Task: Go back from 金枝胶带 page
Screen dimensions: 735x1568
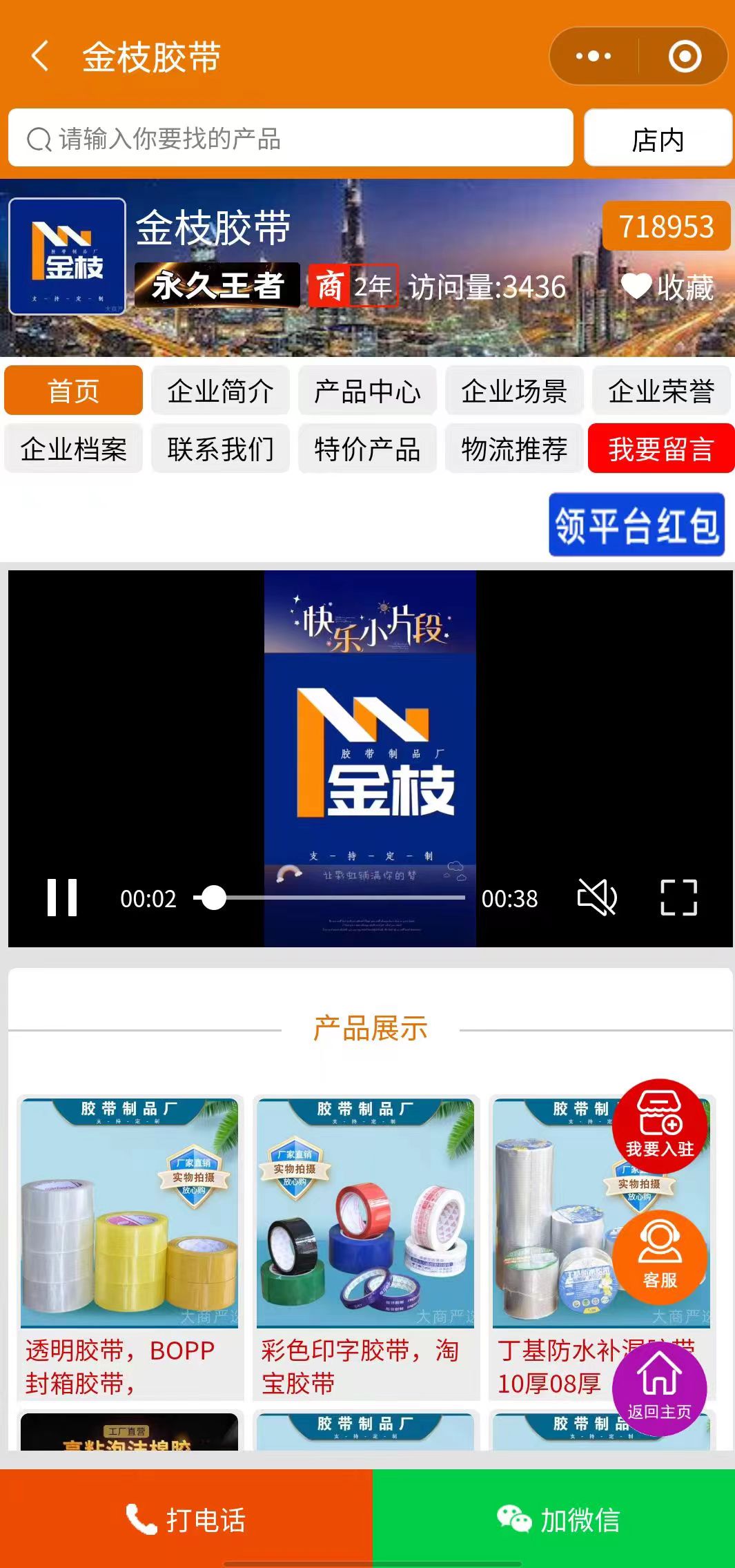Action: click(40, 56)
